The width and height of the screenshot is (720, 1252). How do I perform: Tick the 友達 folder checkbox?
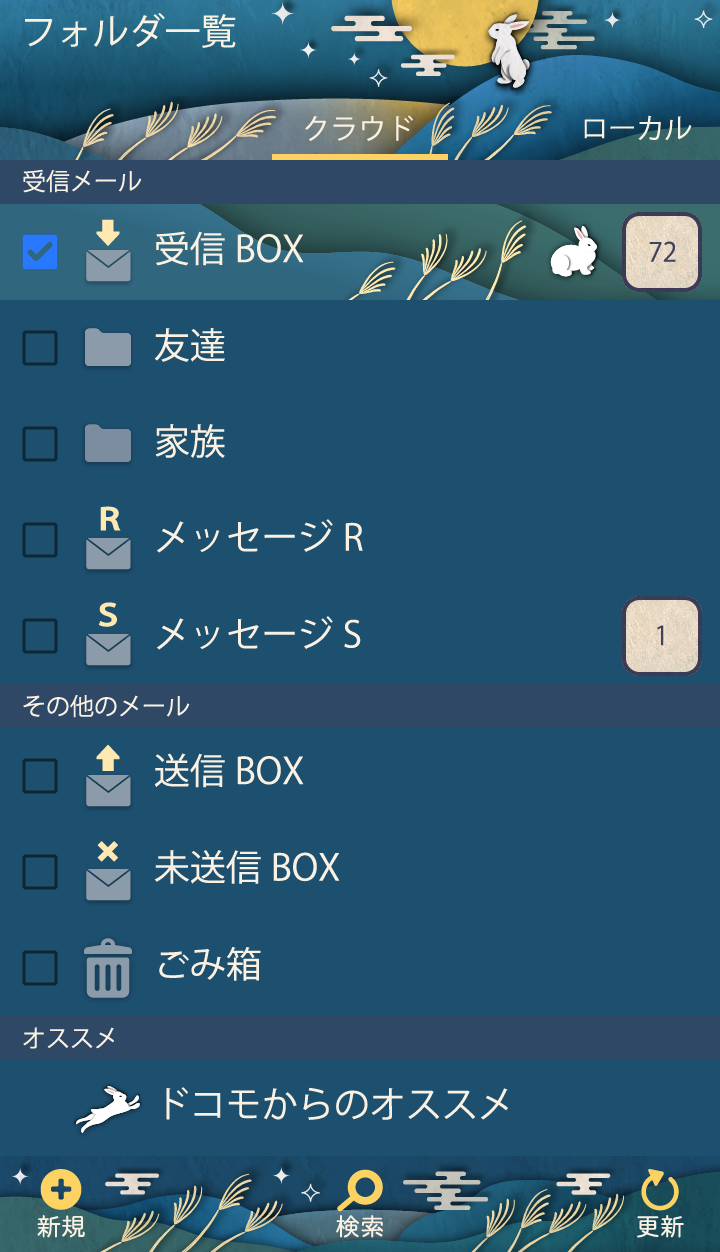coord(40,348)
